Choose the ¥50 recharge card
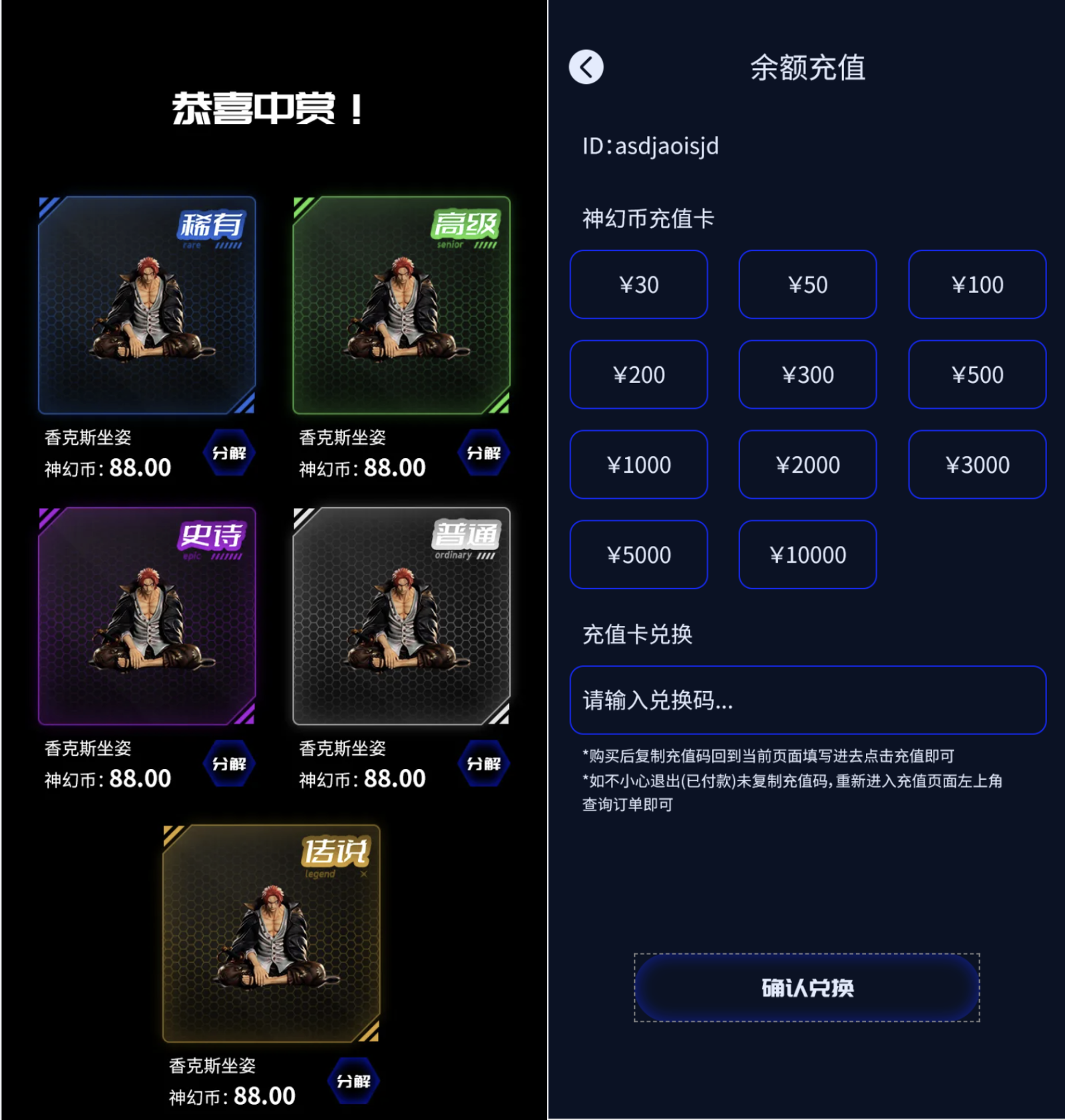 coord(807,284)
